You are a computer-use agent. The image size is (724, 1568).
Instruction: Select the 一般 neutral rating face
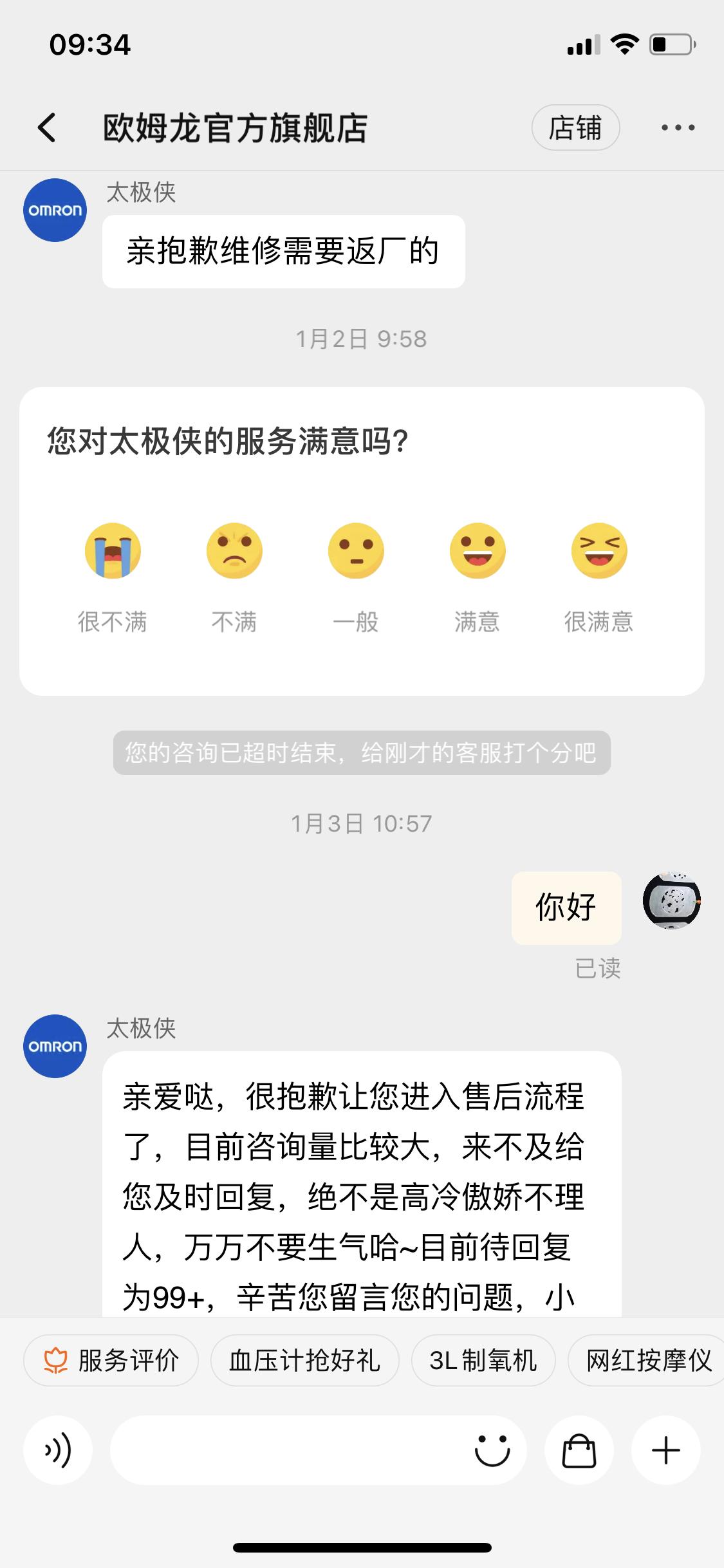(355, 552)
